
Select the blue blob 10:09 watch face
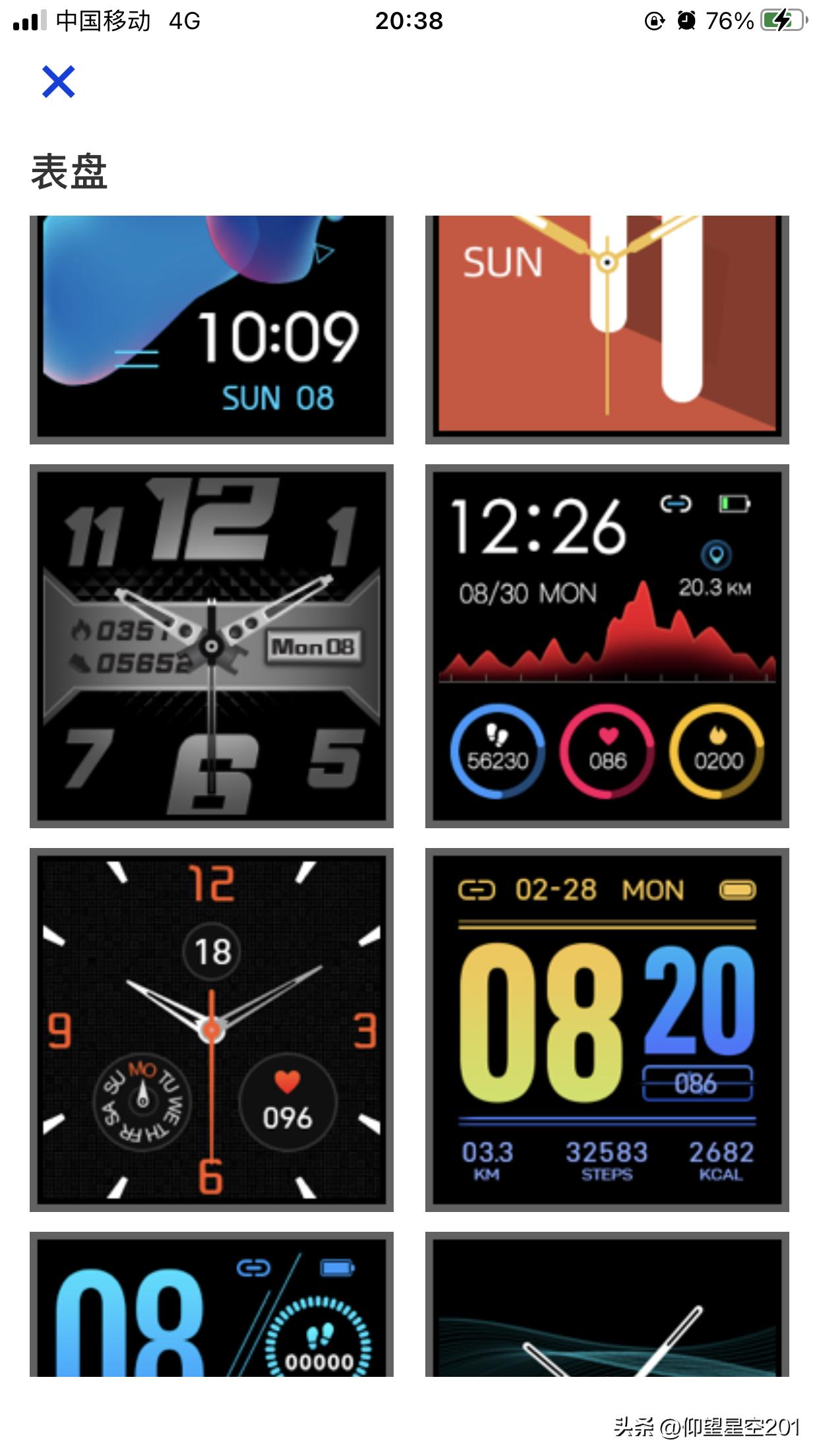(211, 328)
